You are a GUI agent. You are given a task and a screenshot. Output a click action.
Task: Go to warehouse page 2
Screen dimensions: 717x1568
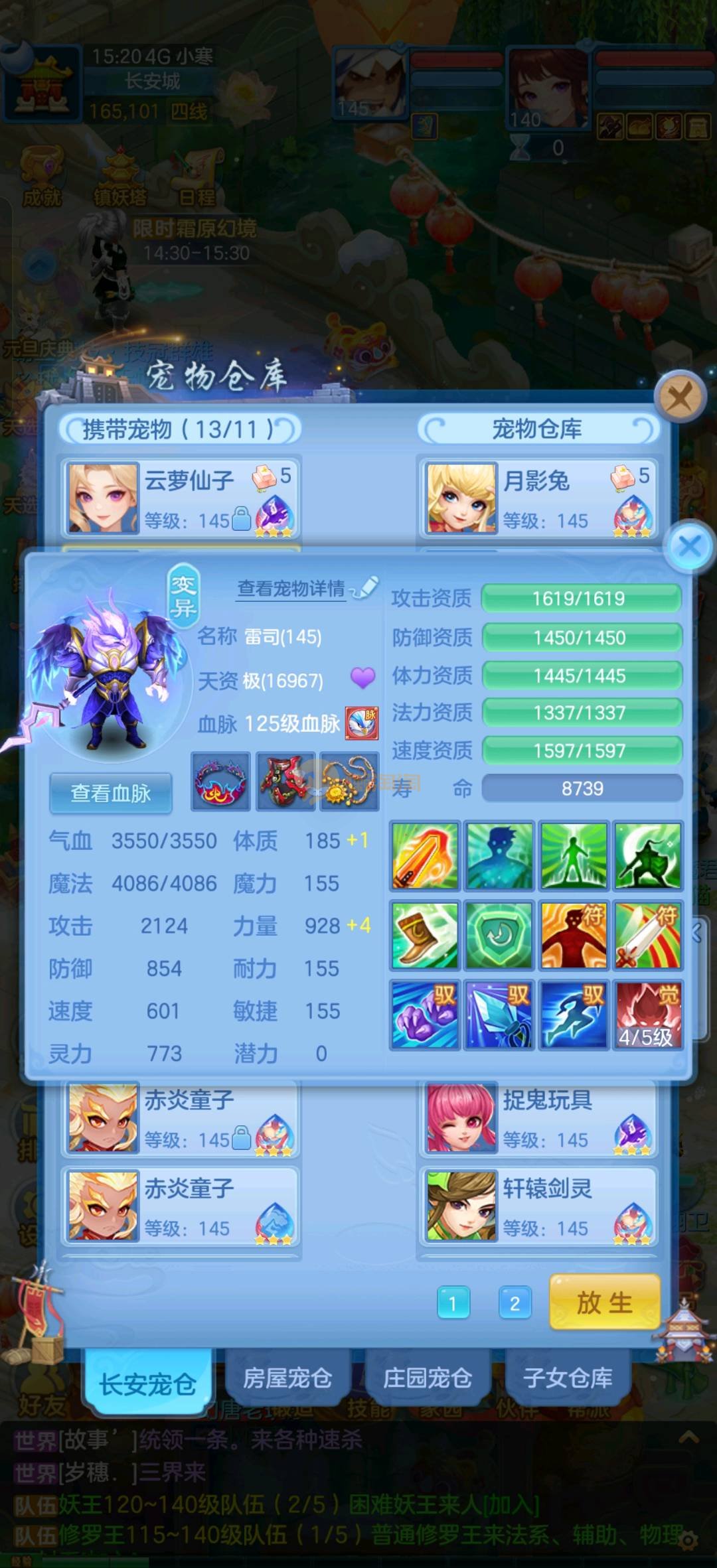pyautogui.click(x=515, y=1303)
